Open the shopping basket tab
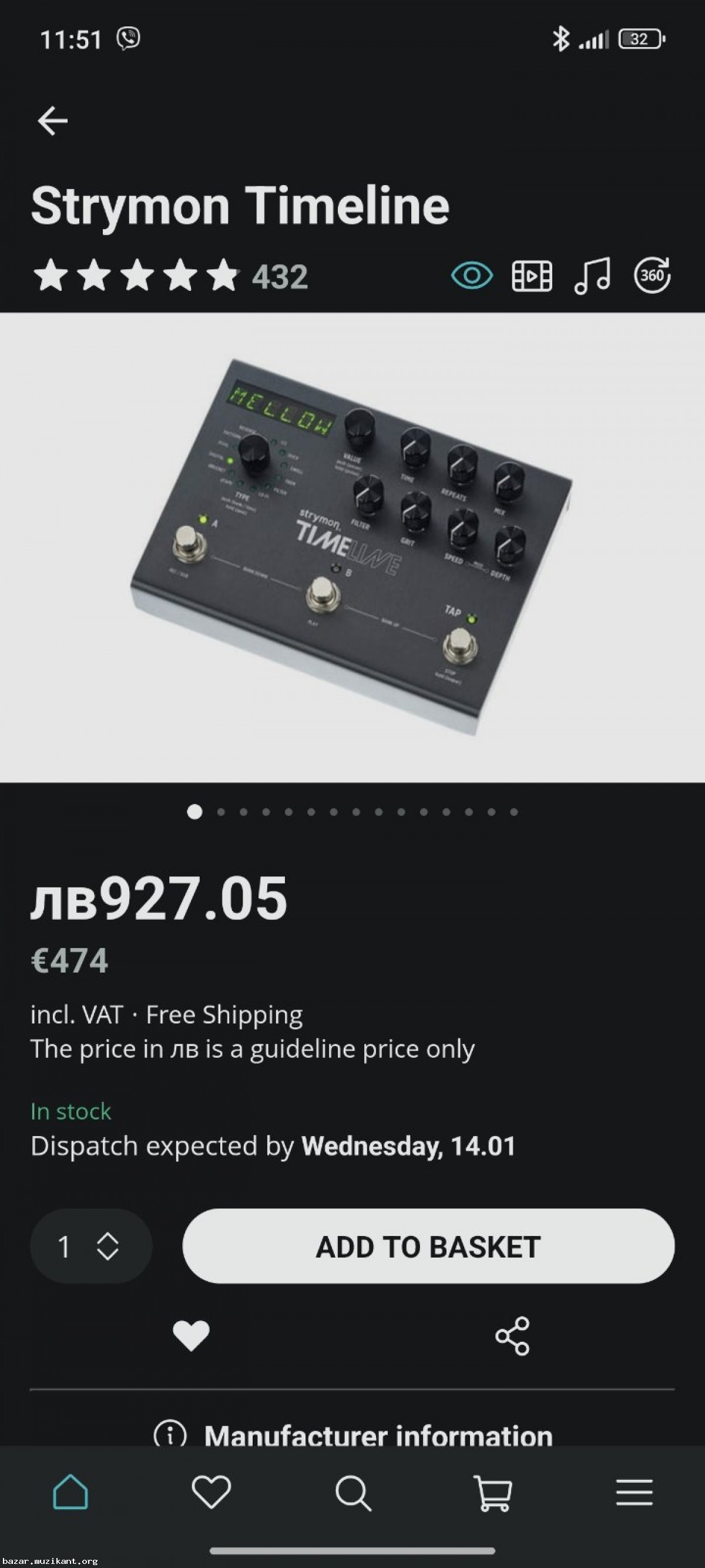Viewport: 705px width, 1568px height. click(493, 1492)
